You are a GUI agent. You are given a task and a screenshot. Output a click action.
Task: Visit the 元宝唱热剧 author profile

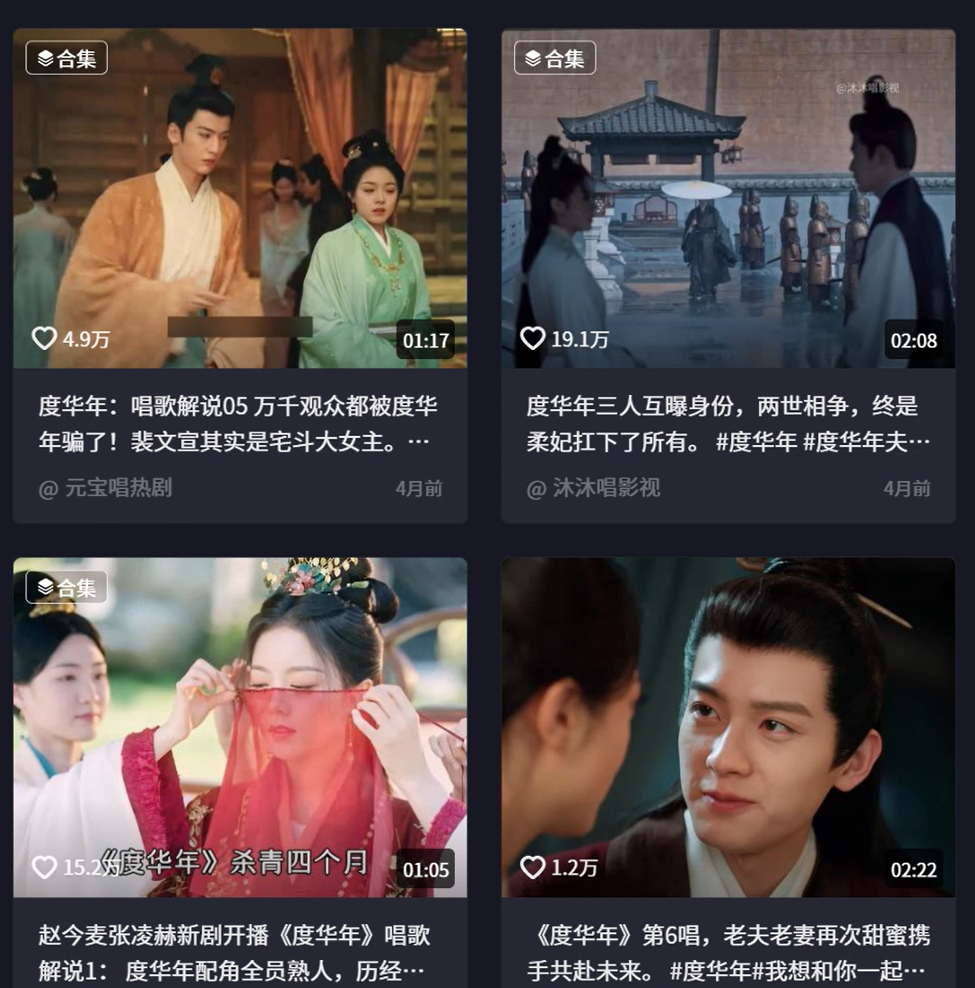[118, 488]
